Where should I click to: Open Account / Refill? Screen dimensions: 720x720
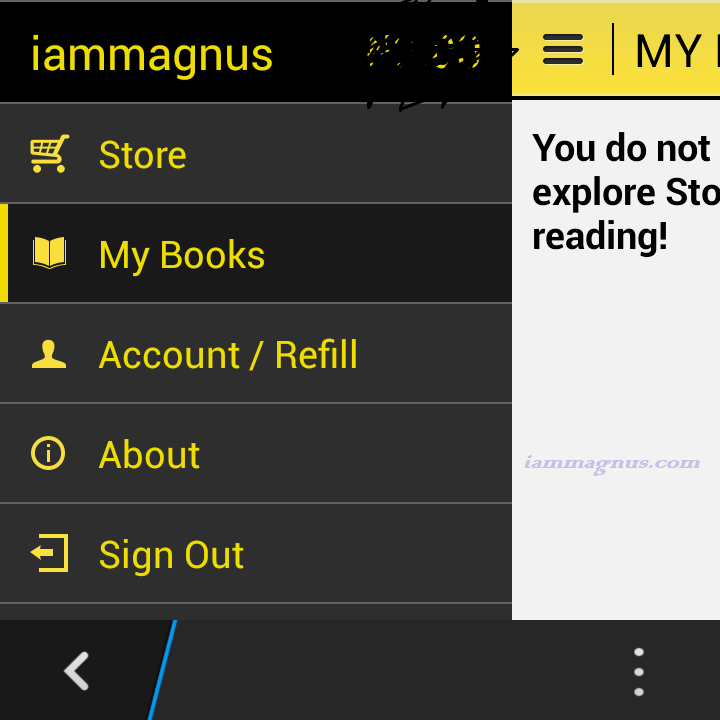(x=227, y=355)
